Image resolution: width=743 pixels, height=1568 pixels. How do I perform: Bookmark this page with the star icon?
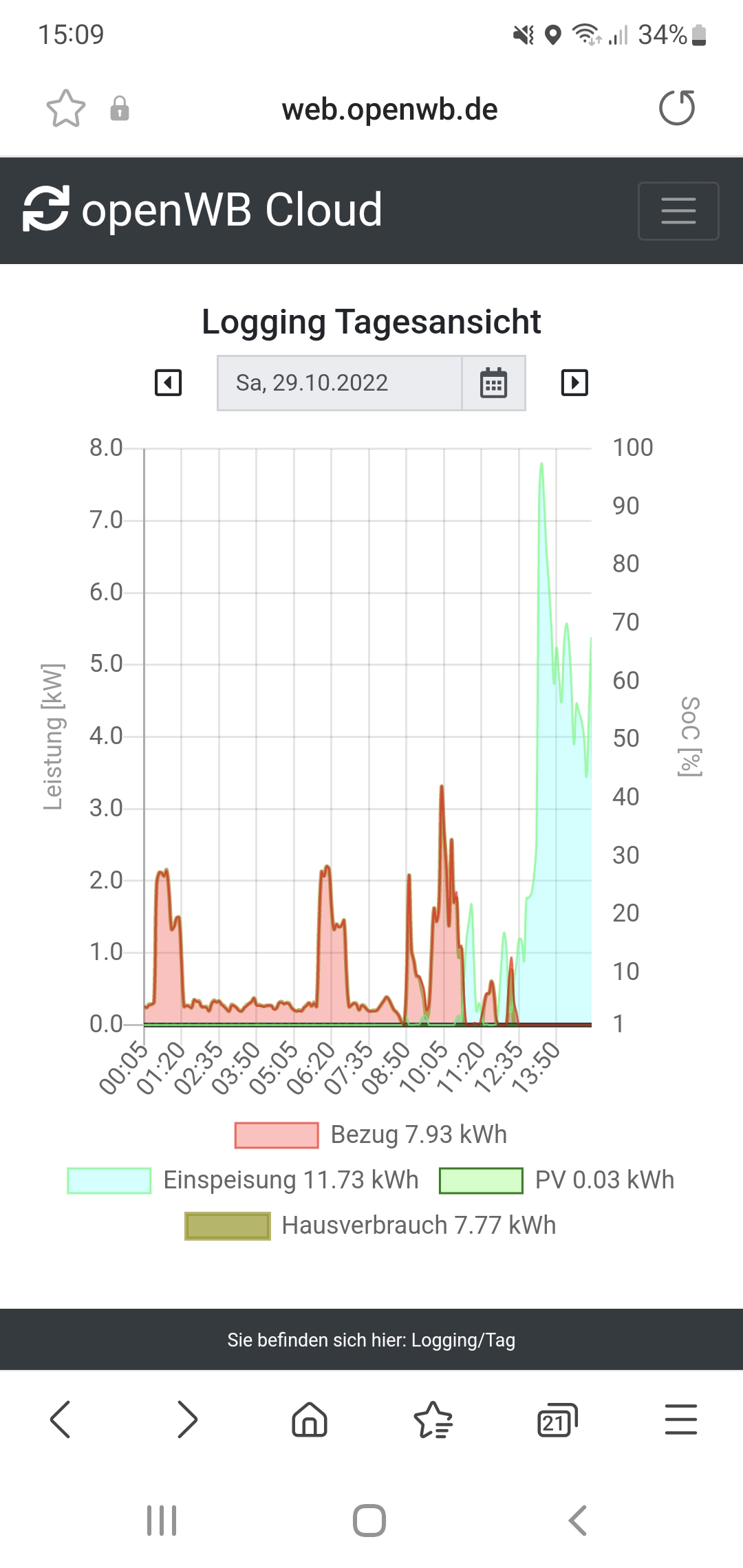click(x=65, y=109)
